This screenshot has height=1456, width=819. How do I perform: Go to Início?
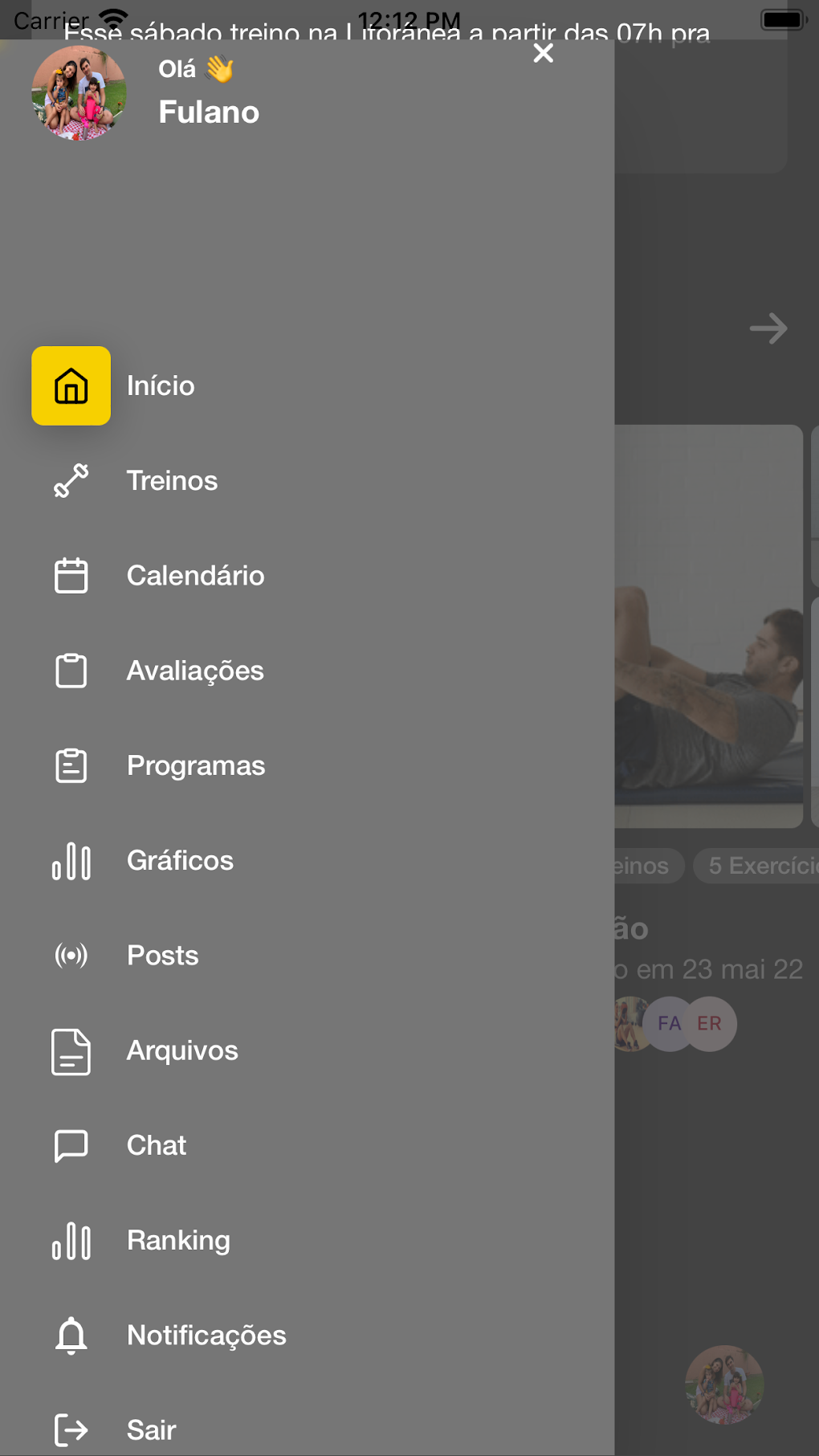pyautogui.click(x=160, y=386)
